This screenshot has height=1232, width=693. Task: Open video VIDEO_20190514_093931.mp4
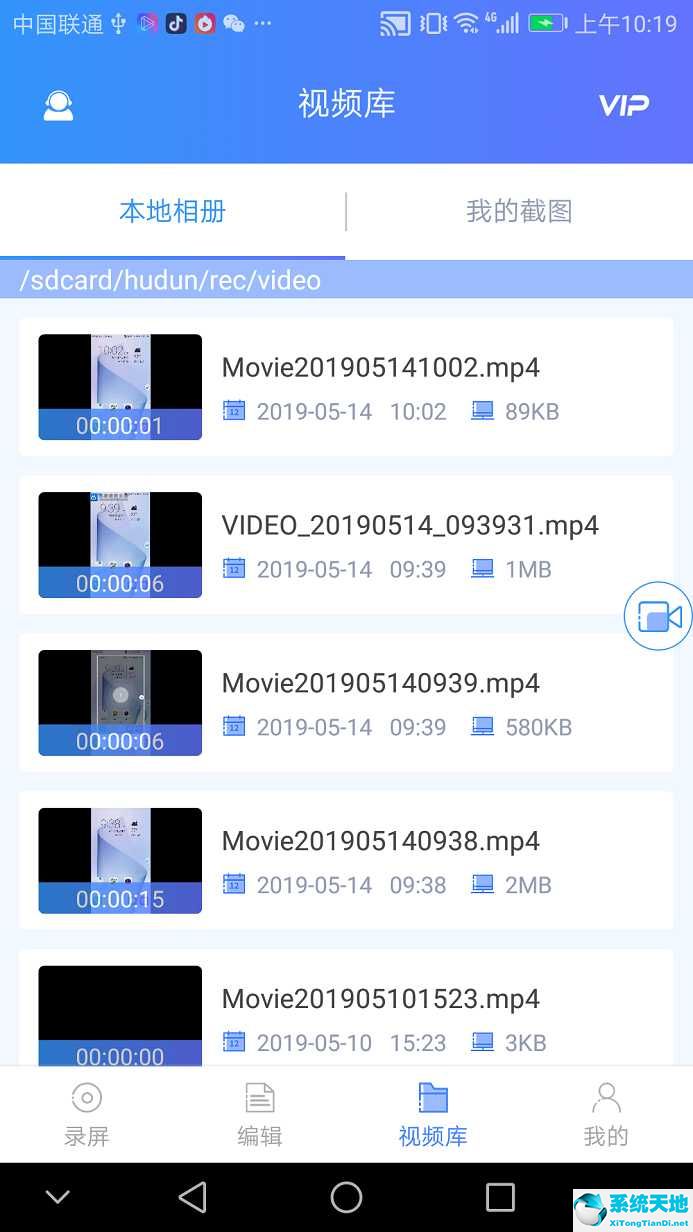coord(410,526)
